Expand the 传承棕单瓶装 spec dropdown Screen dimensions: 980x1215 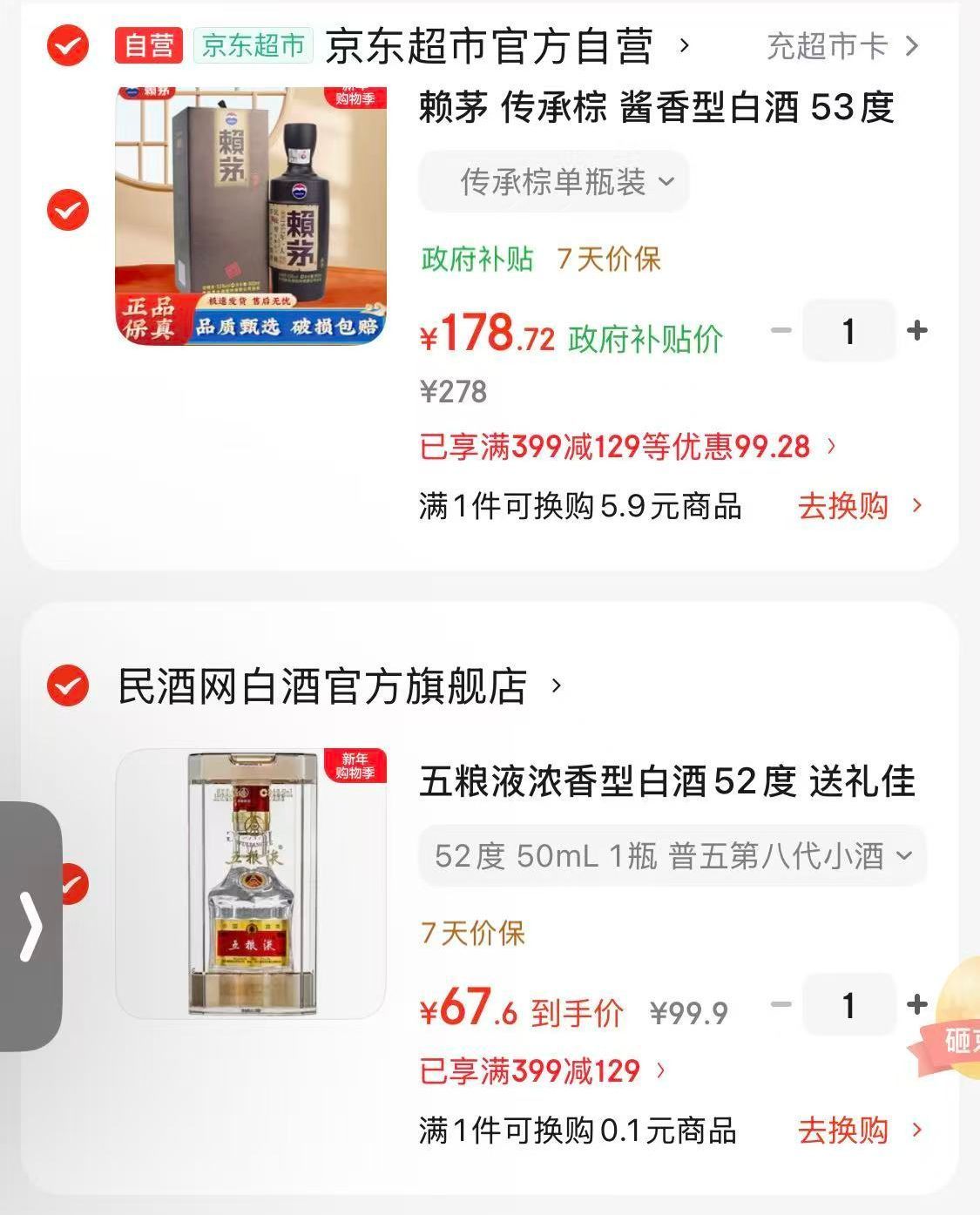click(554, 182)
